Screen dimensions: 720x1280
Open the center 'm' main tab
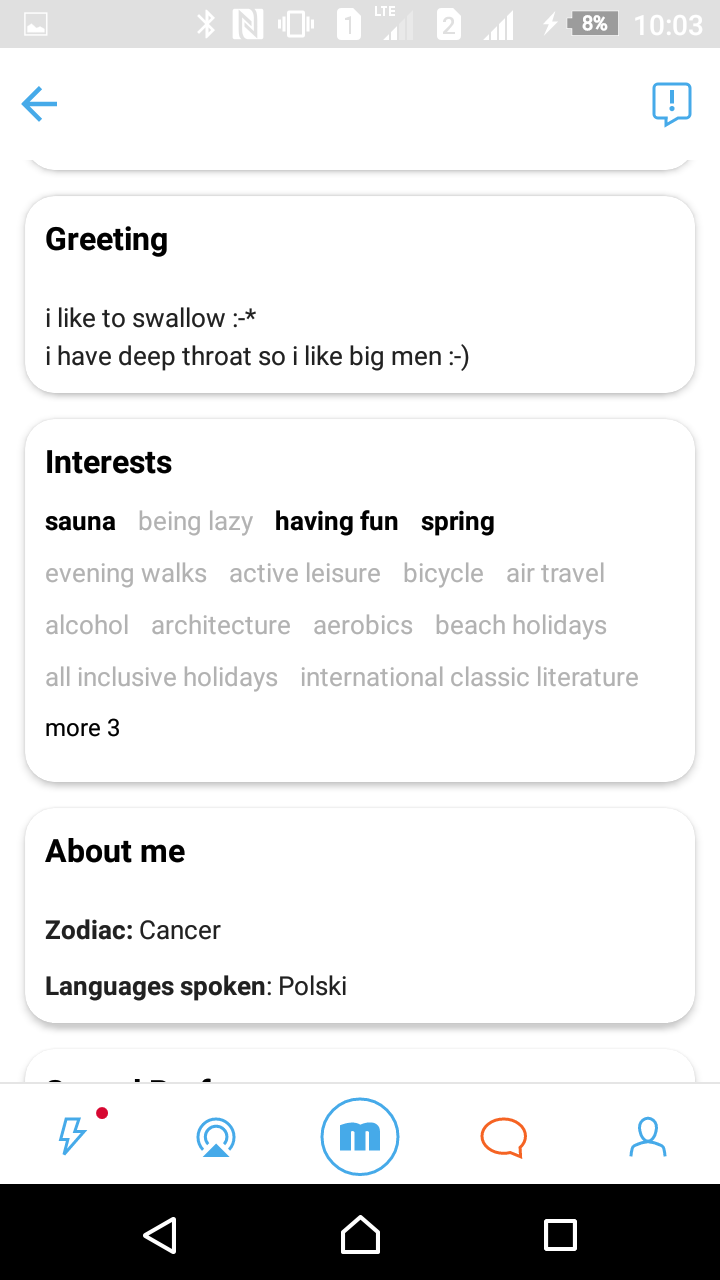pos(360,1136)
